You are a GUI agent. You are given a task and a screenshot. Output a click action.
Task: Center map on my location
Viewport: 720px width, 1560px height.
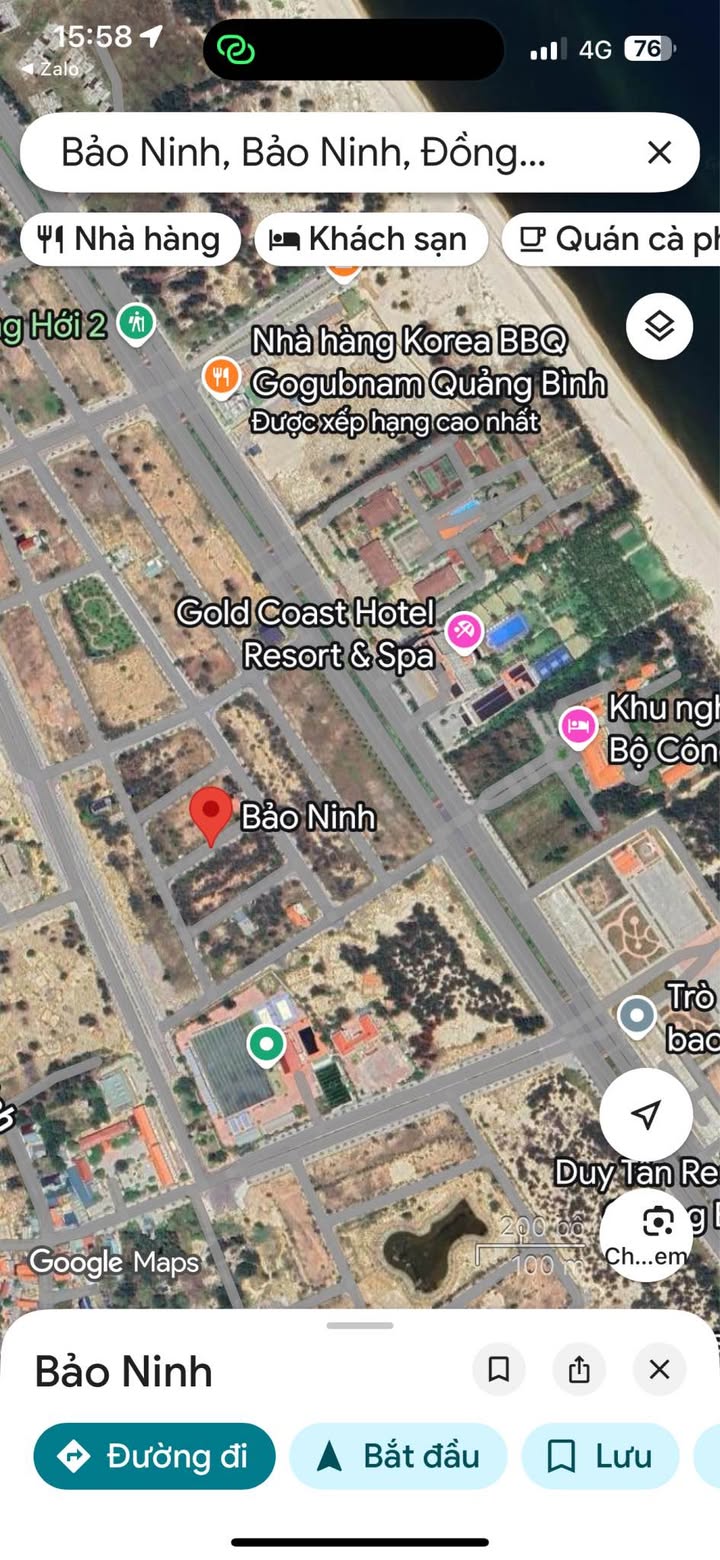point(646,1114)
